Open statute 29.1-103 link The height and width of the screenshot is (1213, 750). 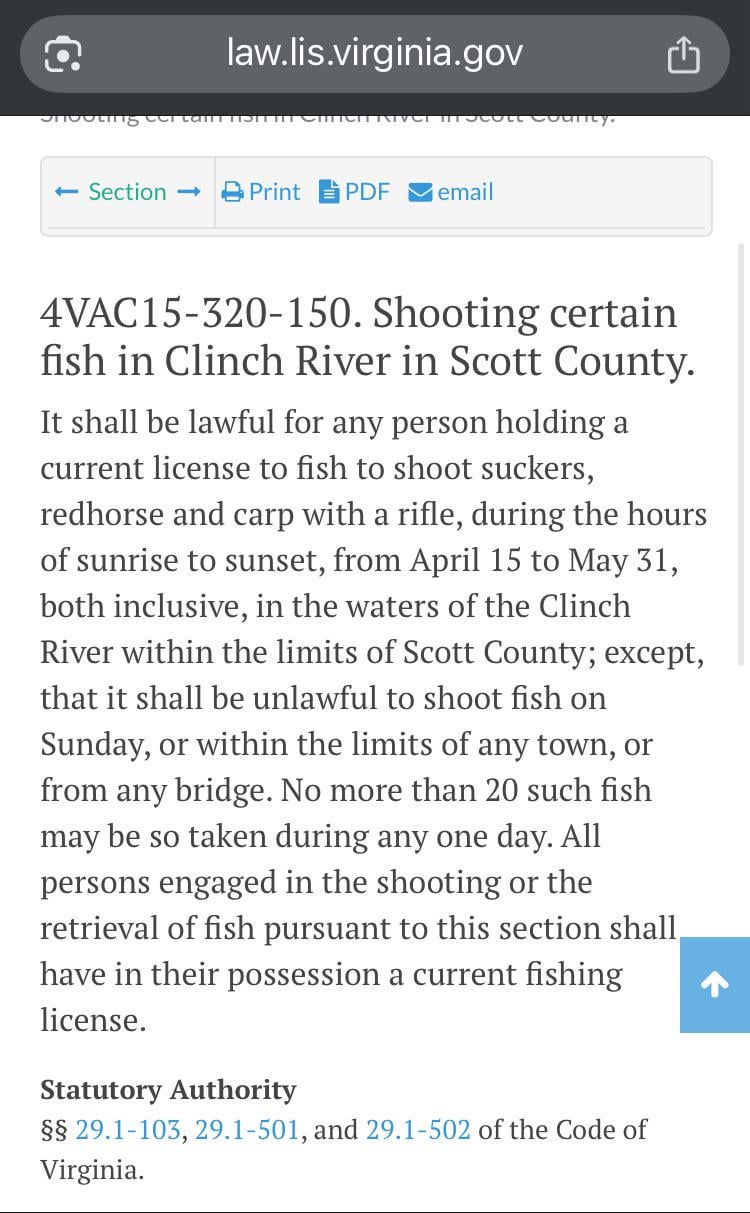(128, 1130)
